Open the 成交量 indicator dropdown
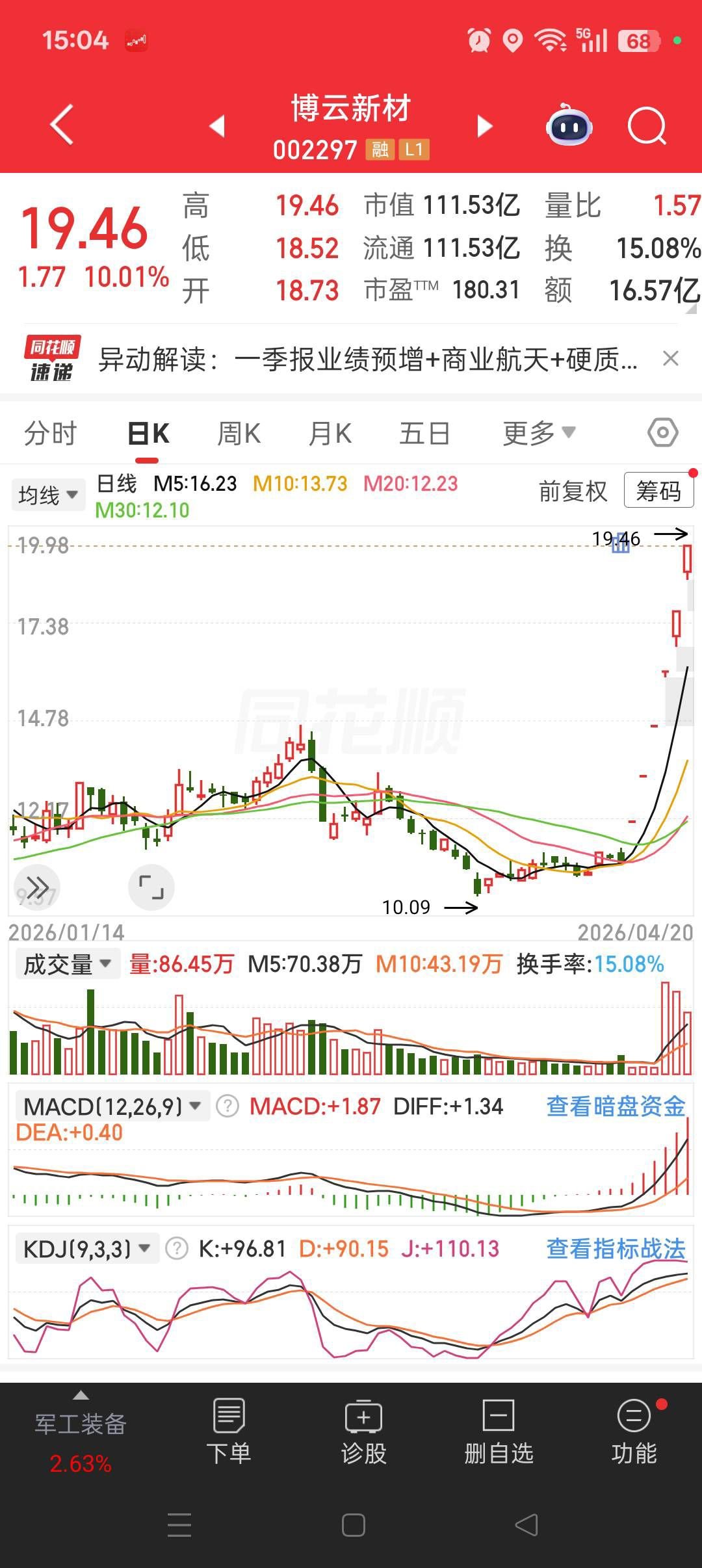The height and width of the screenshot is (1568, 702). tap(67, 964)
